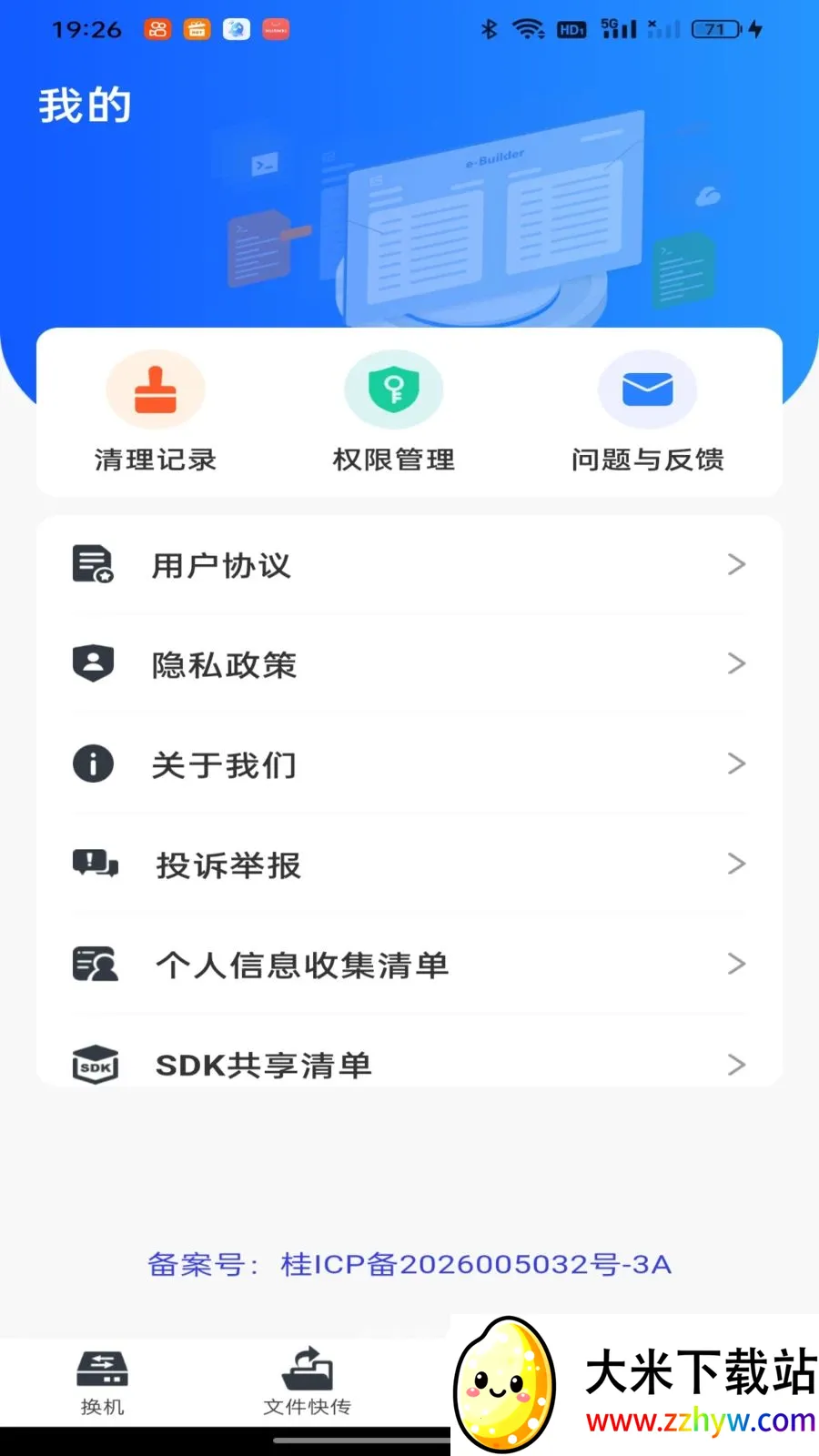Click the 个人信息收集清单 ID card icon

(x=95, y=965)
